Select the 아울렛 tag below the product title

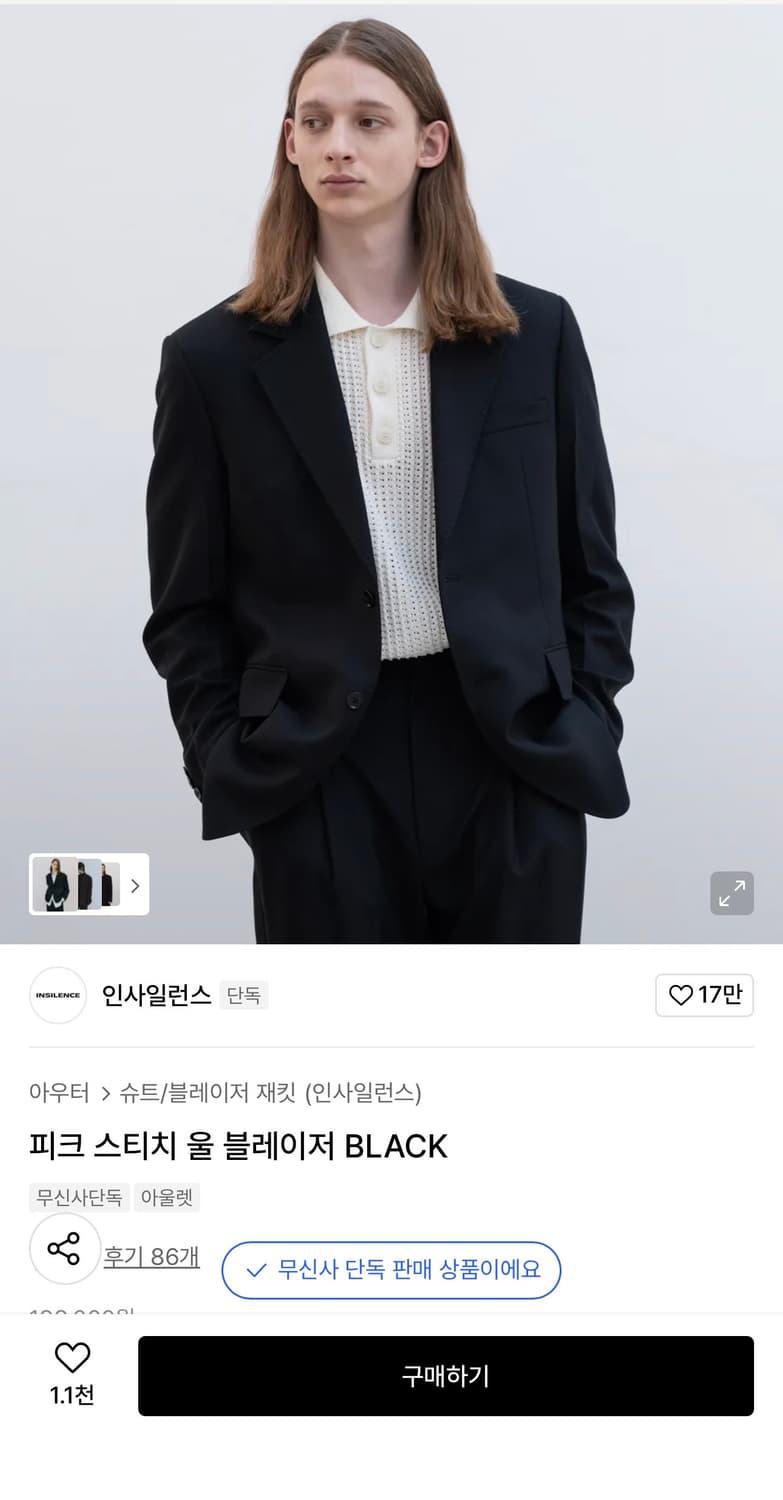[x=166, y=1197]
